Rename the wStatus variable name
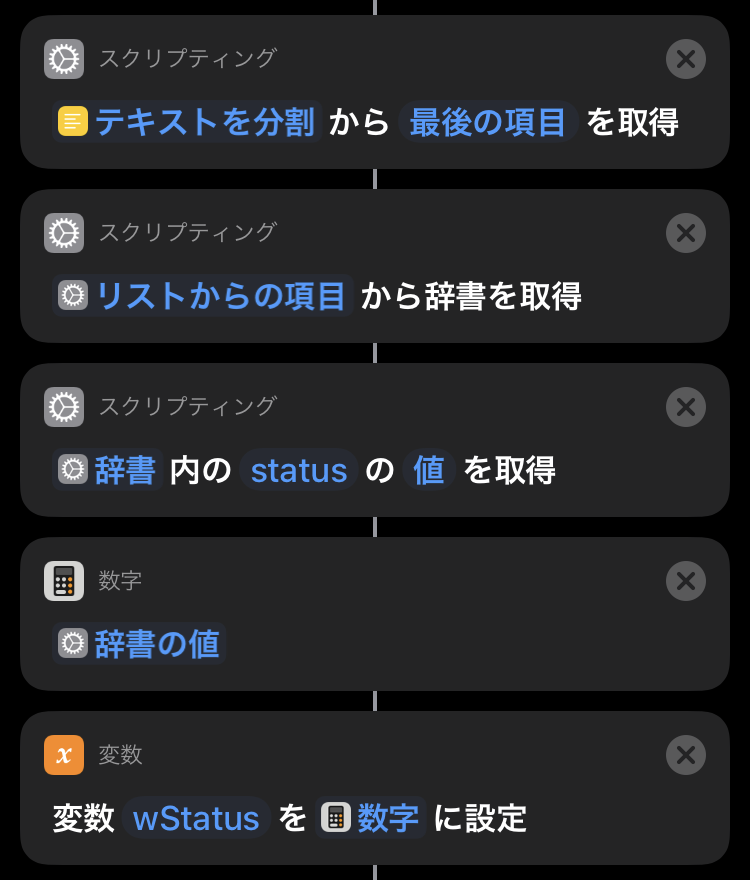Viewport: 750px width, 880px height. tap(196, 818)
